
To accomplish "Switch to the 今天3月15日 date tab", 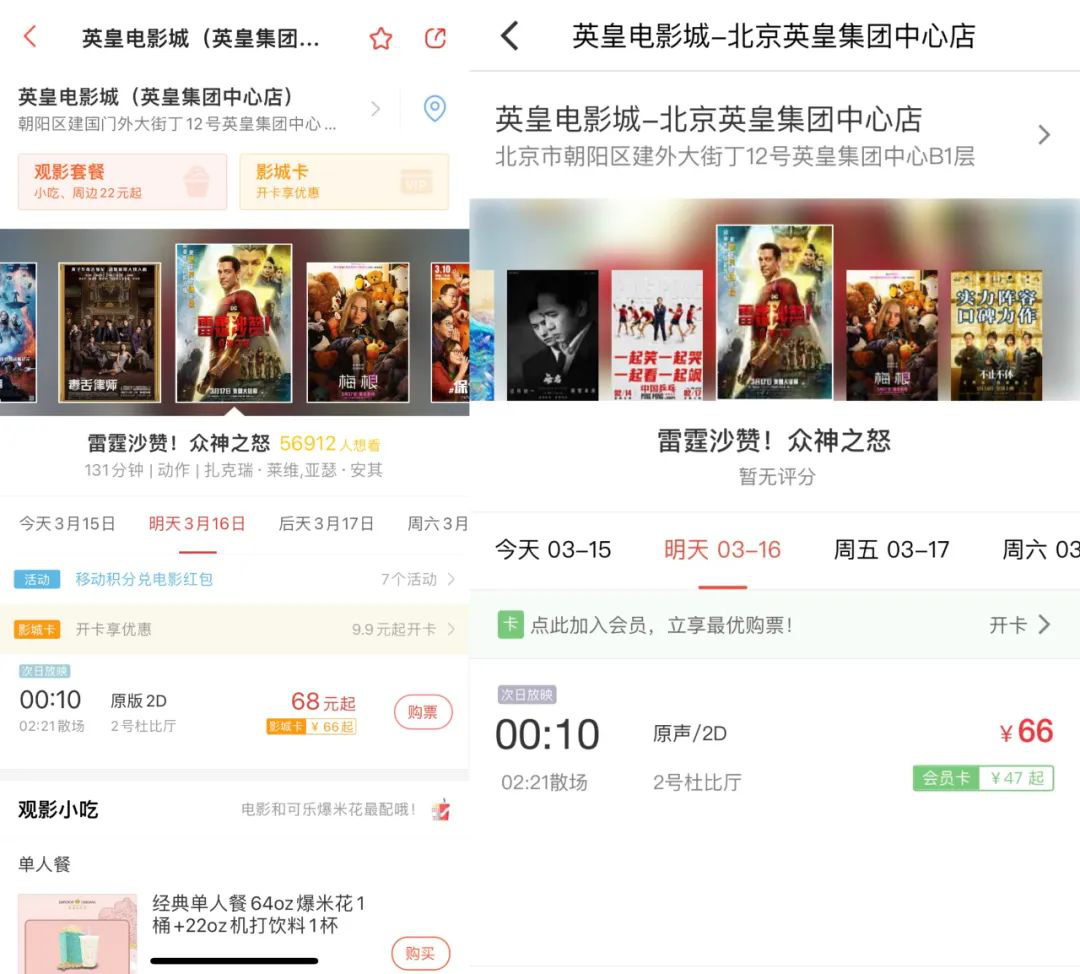I will 67,524.
